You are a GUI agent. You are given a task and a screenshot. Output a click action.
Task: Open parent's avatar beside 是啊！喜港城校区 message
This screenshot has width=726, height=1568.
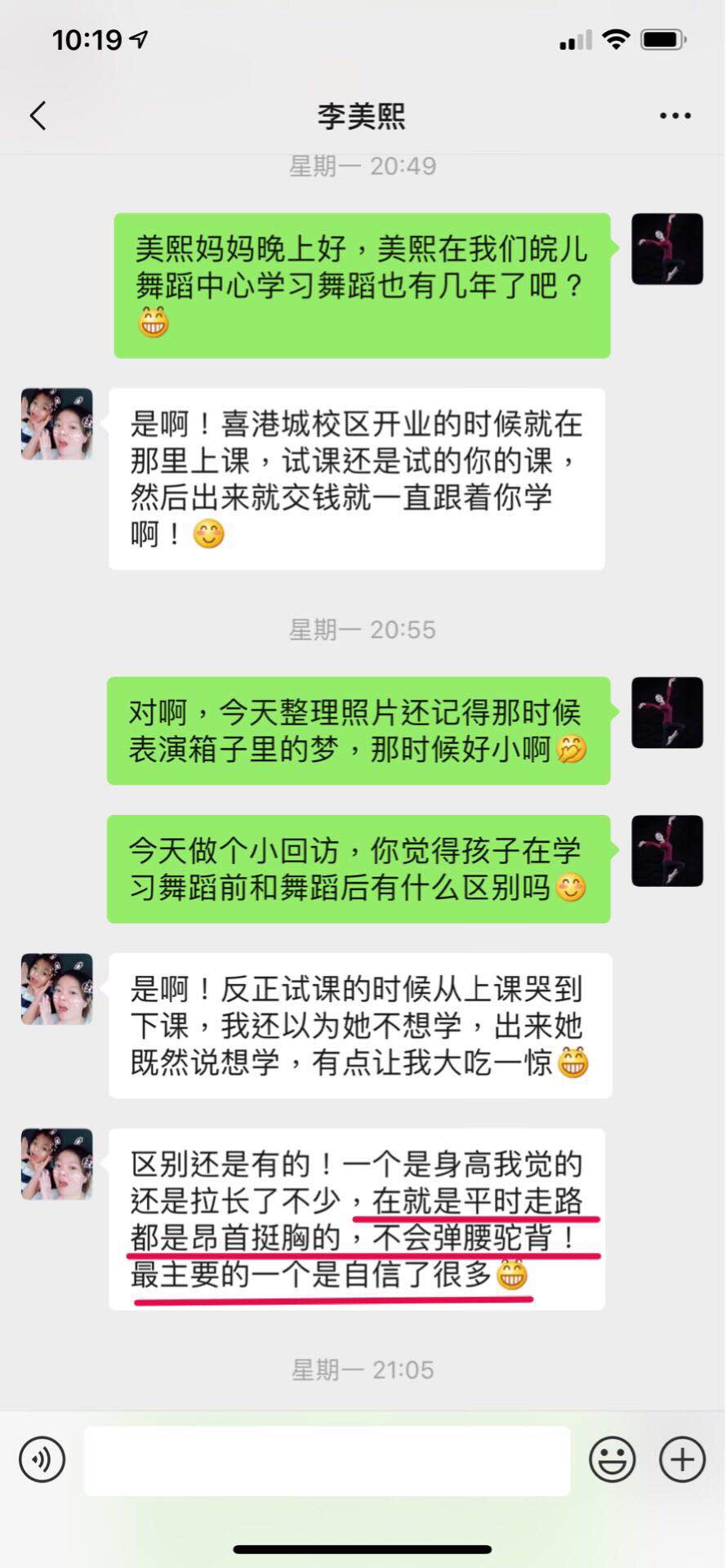[56, 424]
